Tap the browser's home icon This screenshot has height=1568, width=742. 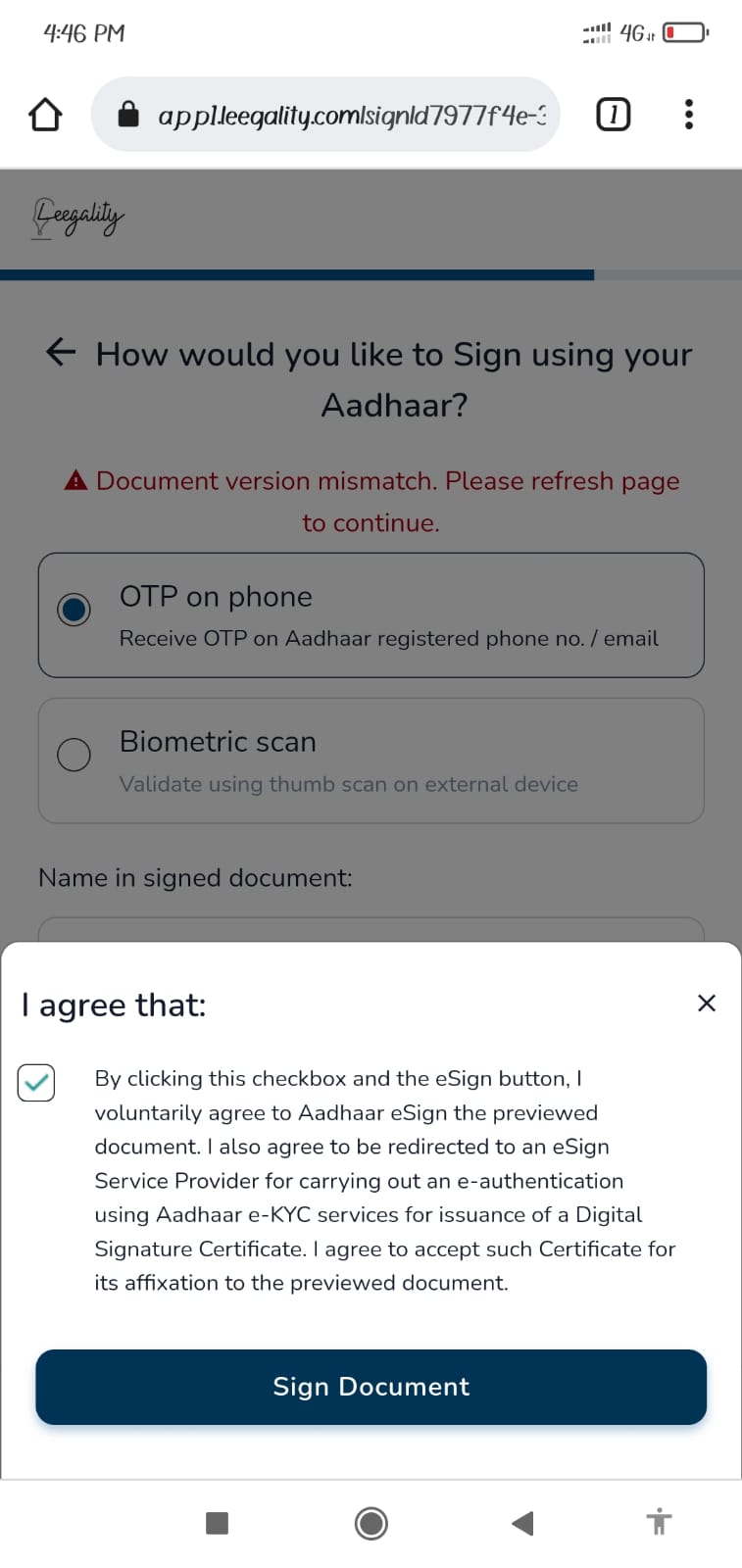click(45, 115)
